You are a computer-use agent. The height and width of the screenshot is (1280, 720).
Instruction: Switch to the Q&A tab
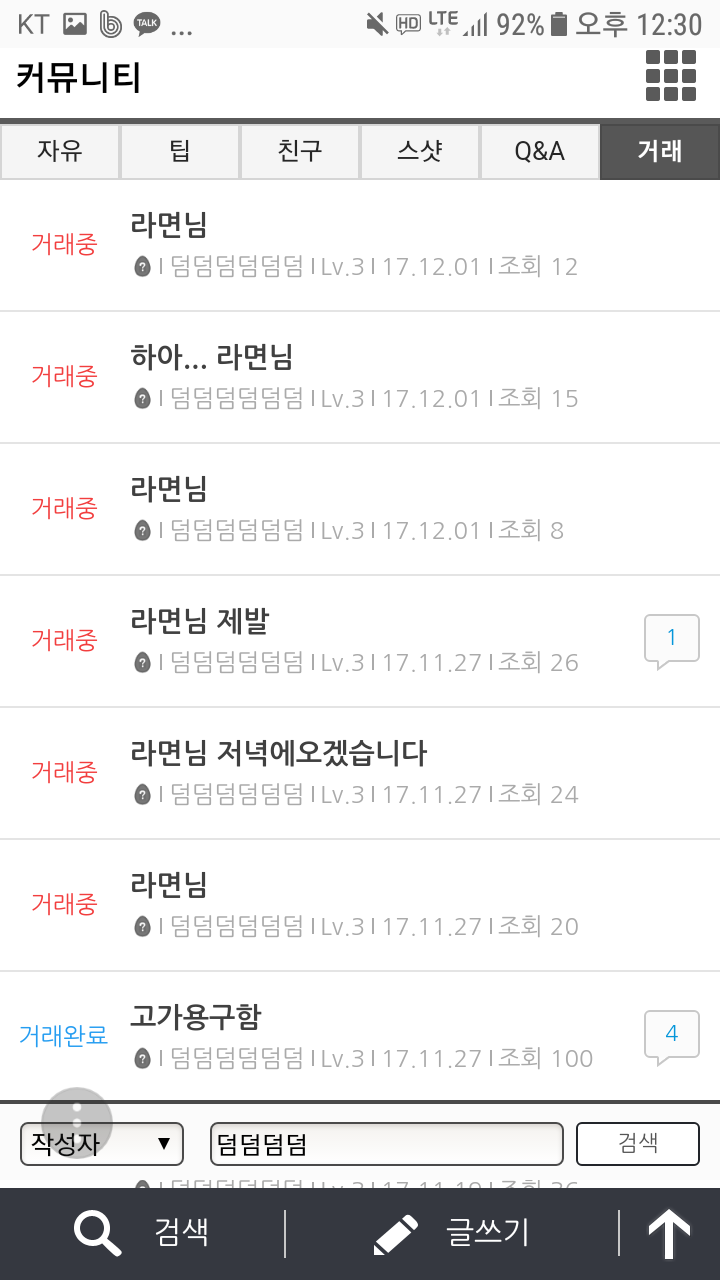pos(540,151)
